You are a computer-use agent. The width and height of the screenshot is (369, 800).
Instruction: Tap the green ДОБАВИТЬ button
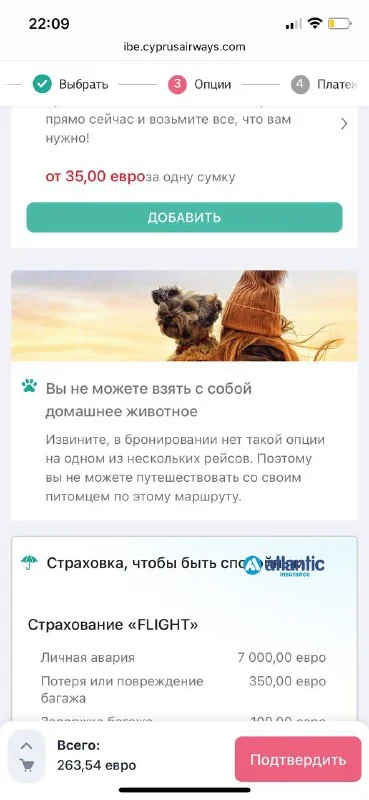(x=184, y=217)
